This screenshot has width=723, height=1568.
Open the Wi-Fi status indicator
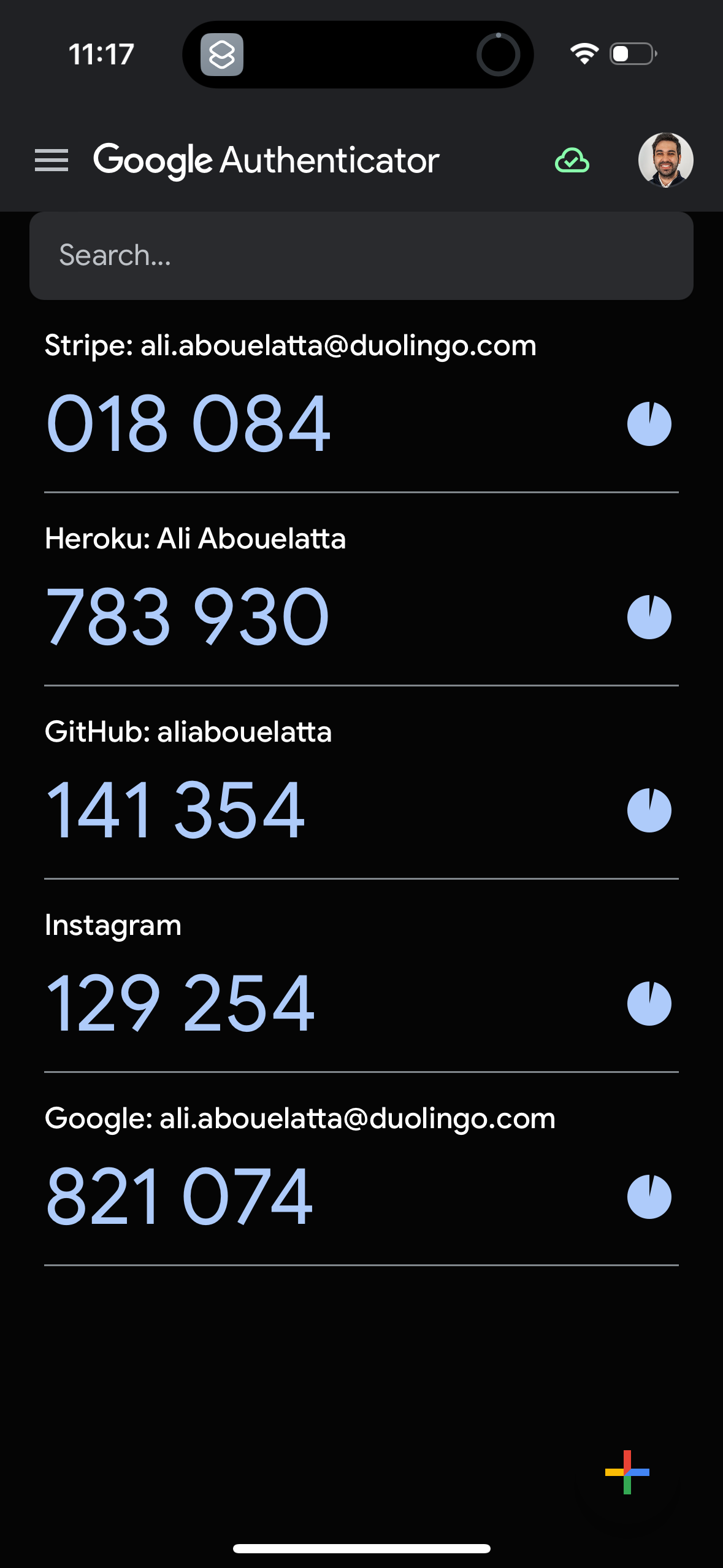pyautogui.click(x=583, y=55)
